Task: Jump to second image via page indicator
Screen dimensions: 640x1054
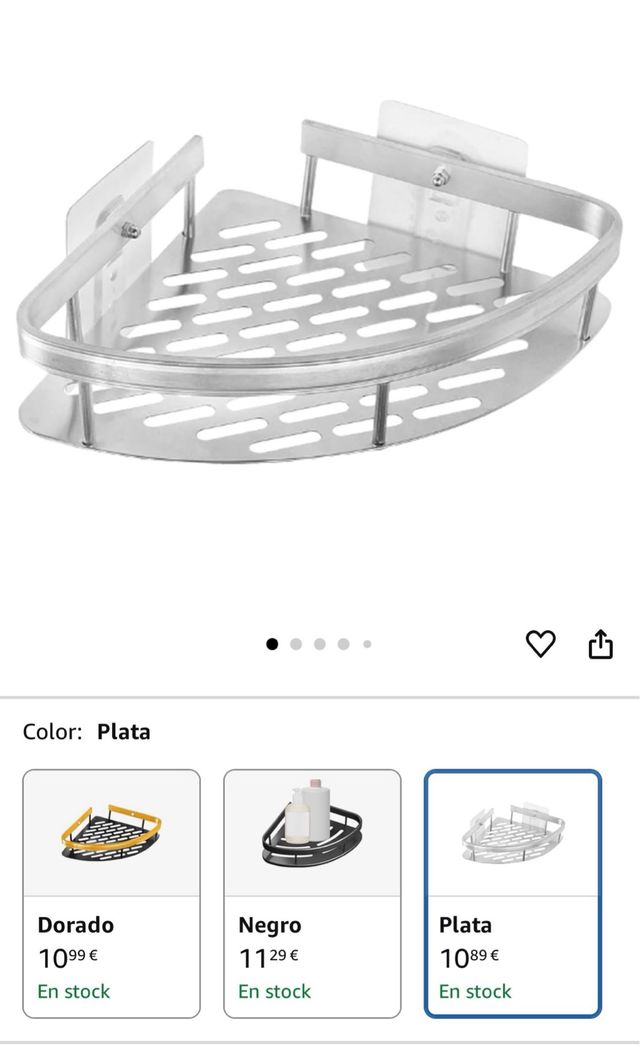Action: pyautogui.click(x=296, y=644)
